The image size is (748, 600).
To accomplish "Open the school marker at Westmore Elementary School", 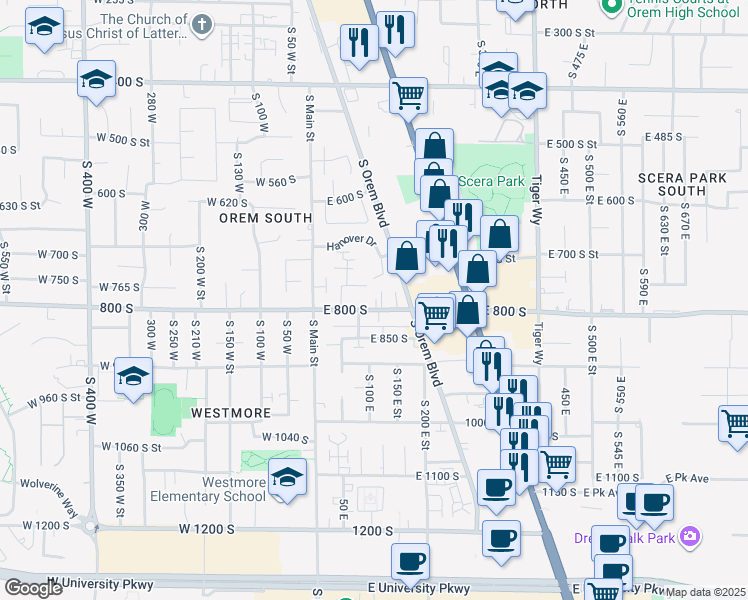I will pyautogui.click(x=287, y=480).
